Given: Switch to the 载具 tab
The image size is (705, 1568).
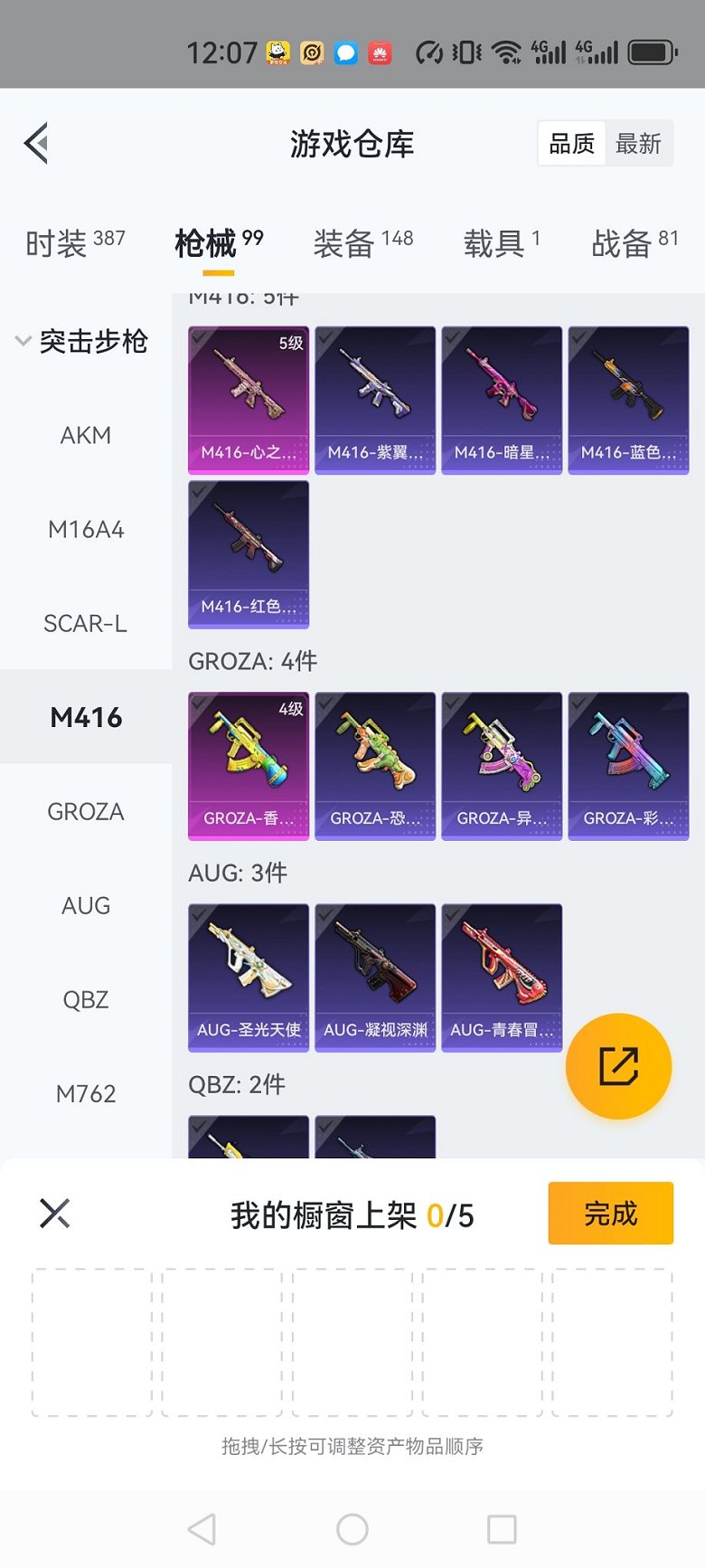Looking at the screenshot, I should coord(502,242).
